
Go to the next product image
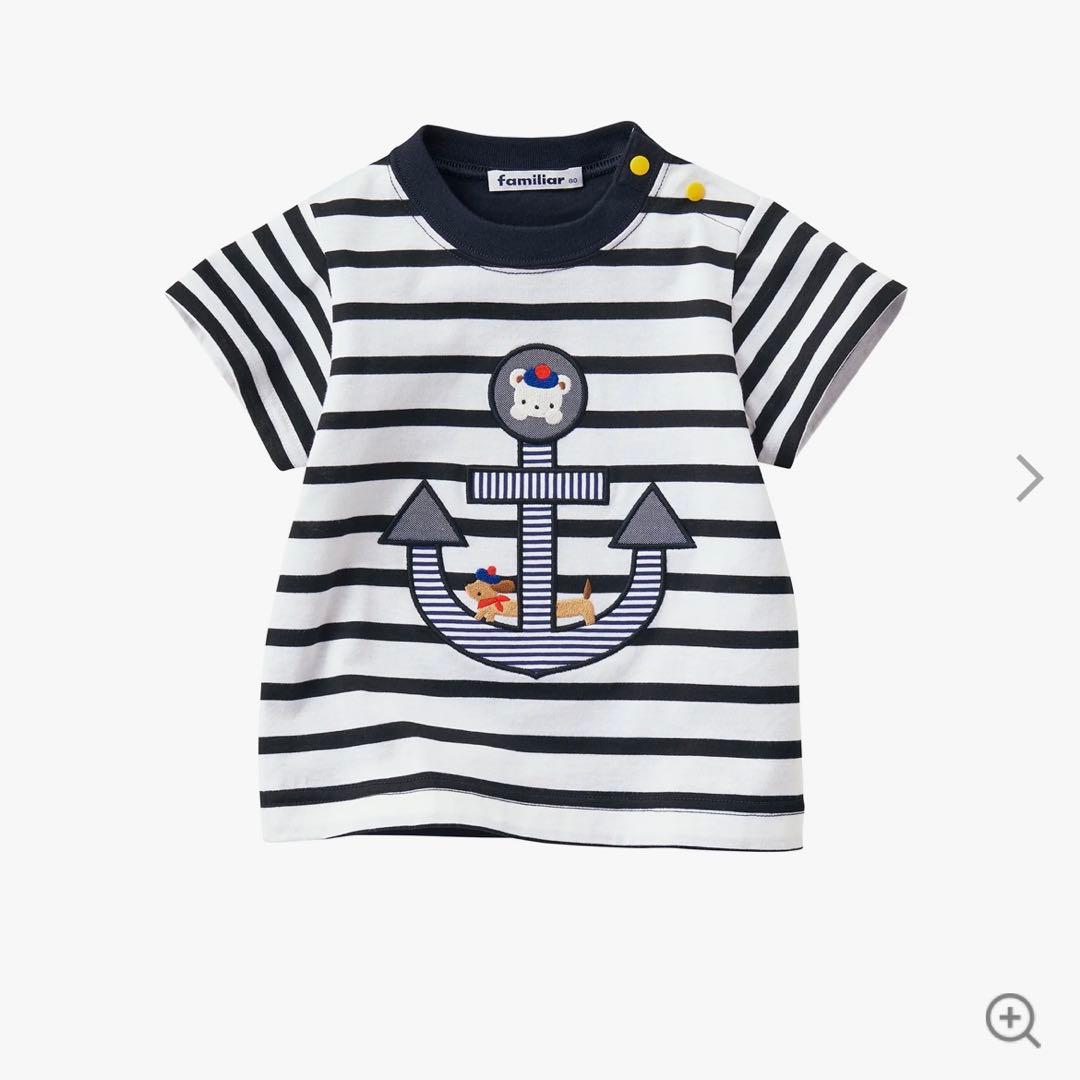point(1030,477)
